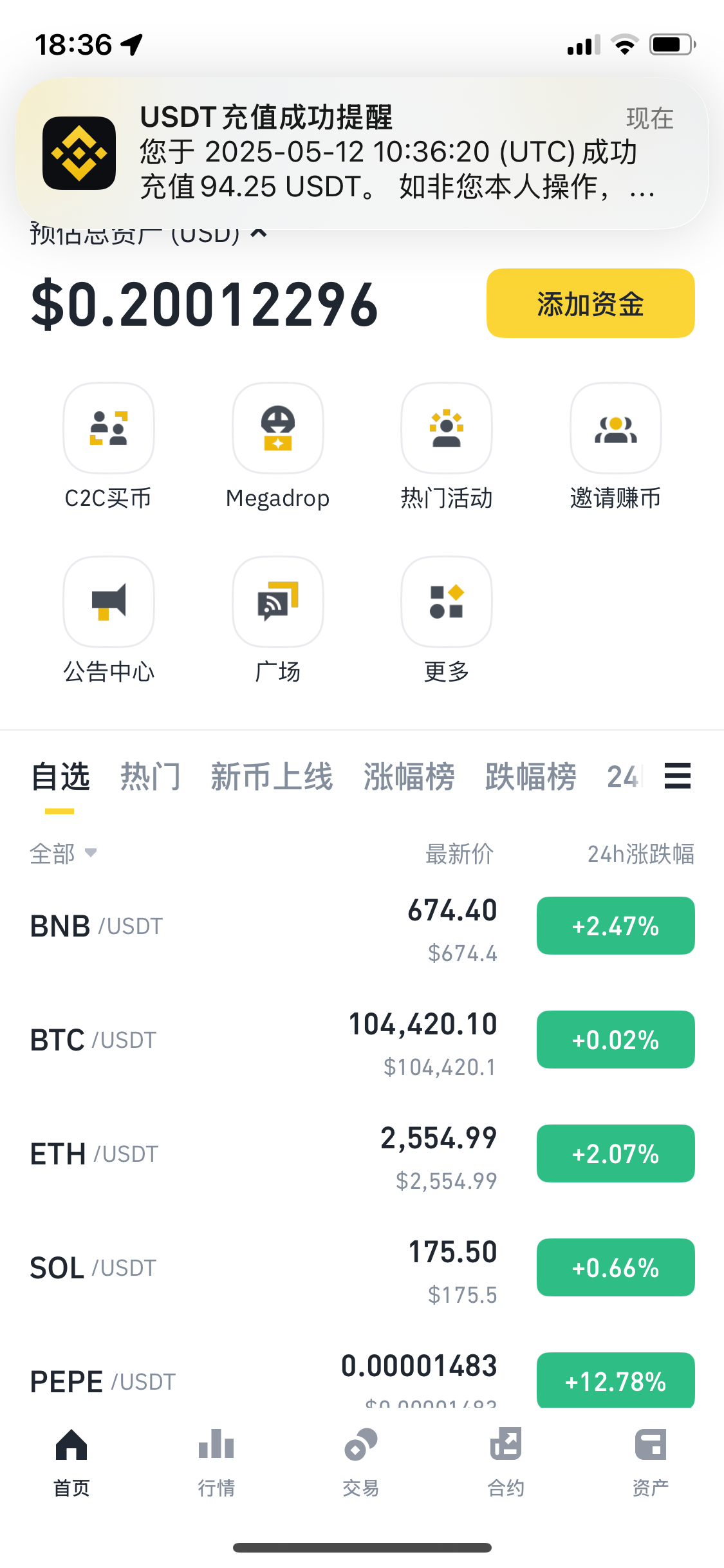The image size is (724, 1568).
Task: Go to the 行情 markets tab
Action: [x=216, y=1461]
